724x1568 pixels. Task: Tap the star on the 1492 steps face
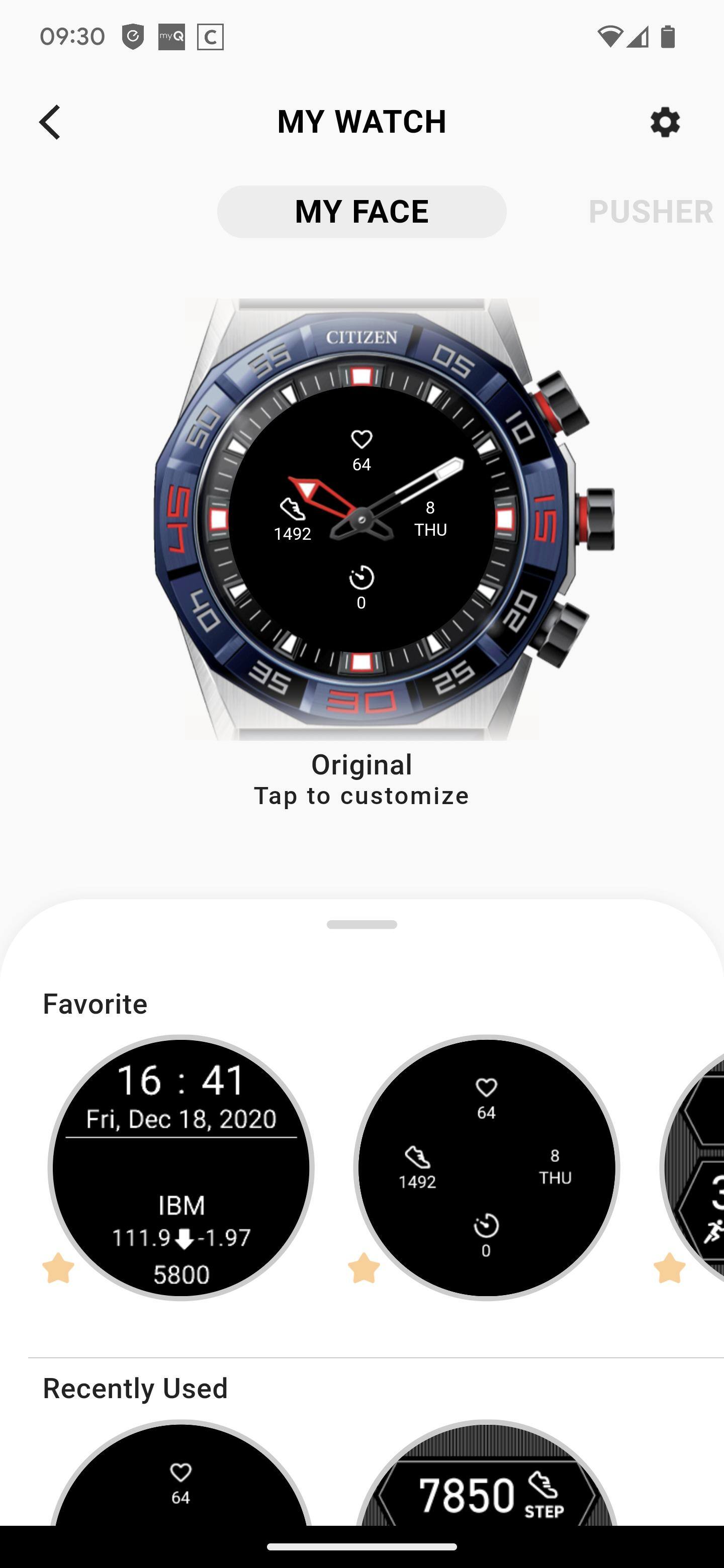coord(364,1268)
